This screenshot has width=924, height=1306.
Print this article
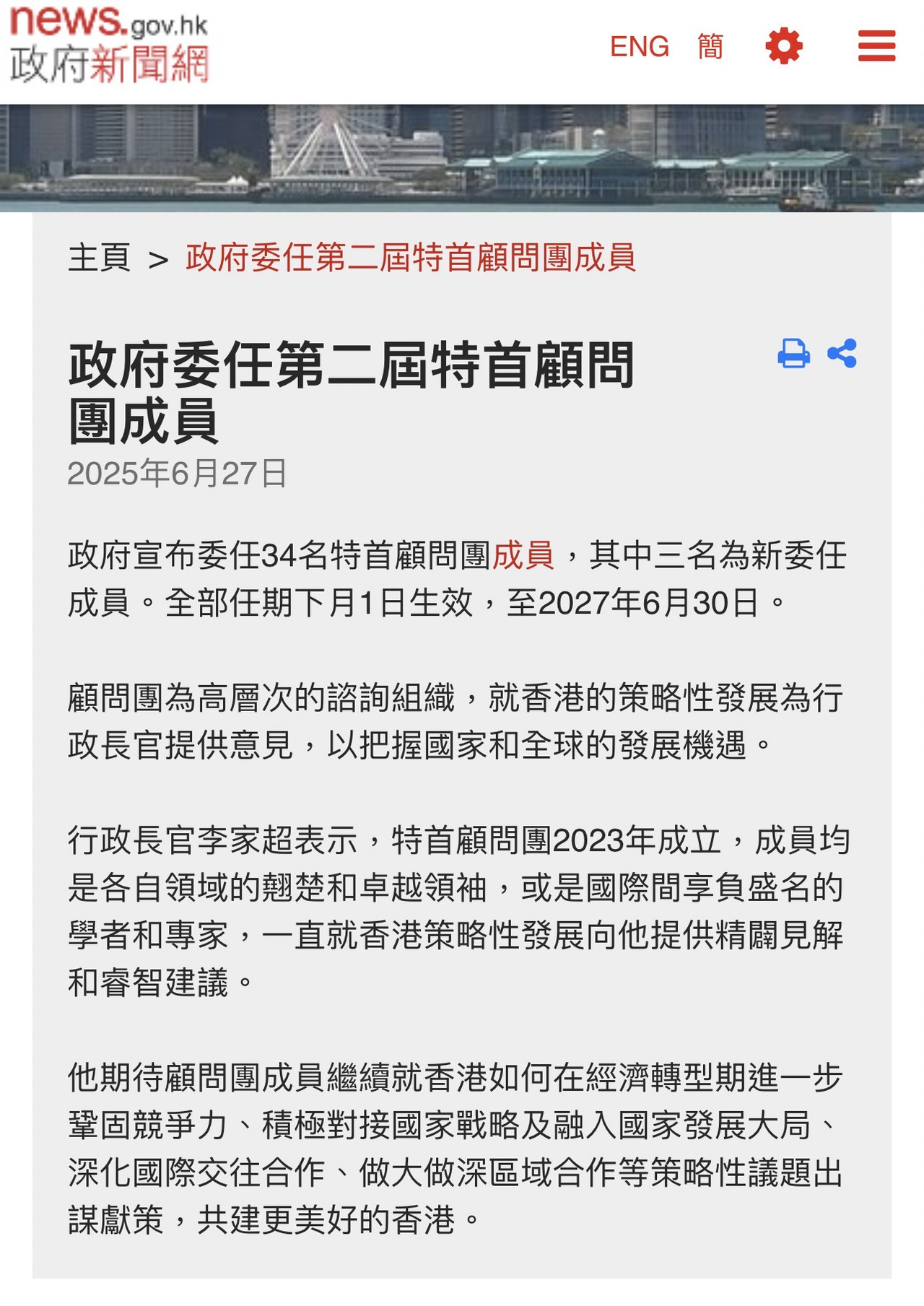tap(793, 353)
